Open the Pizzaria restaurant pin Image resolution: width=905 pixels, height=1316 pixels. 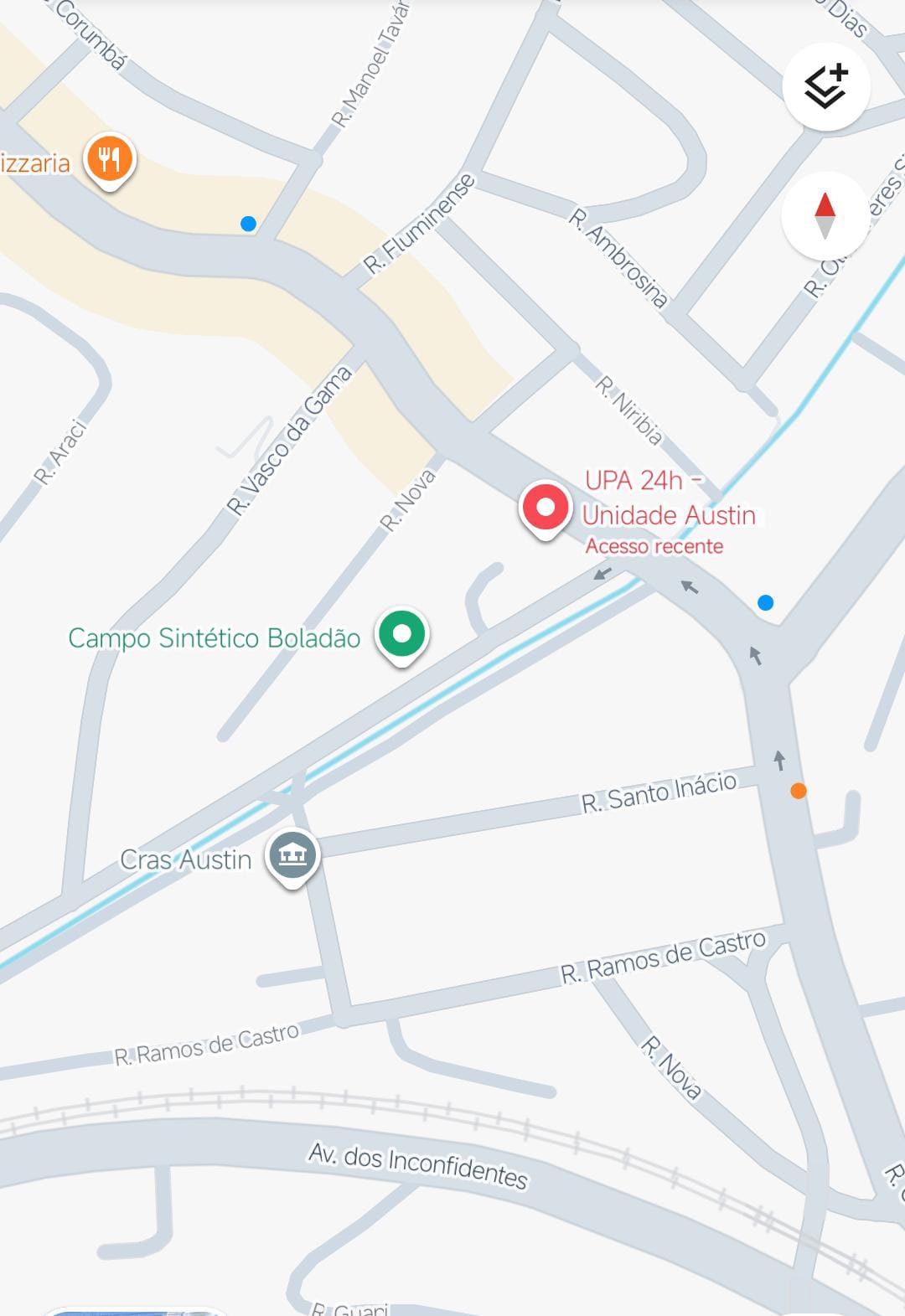110,158
